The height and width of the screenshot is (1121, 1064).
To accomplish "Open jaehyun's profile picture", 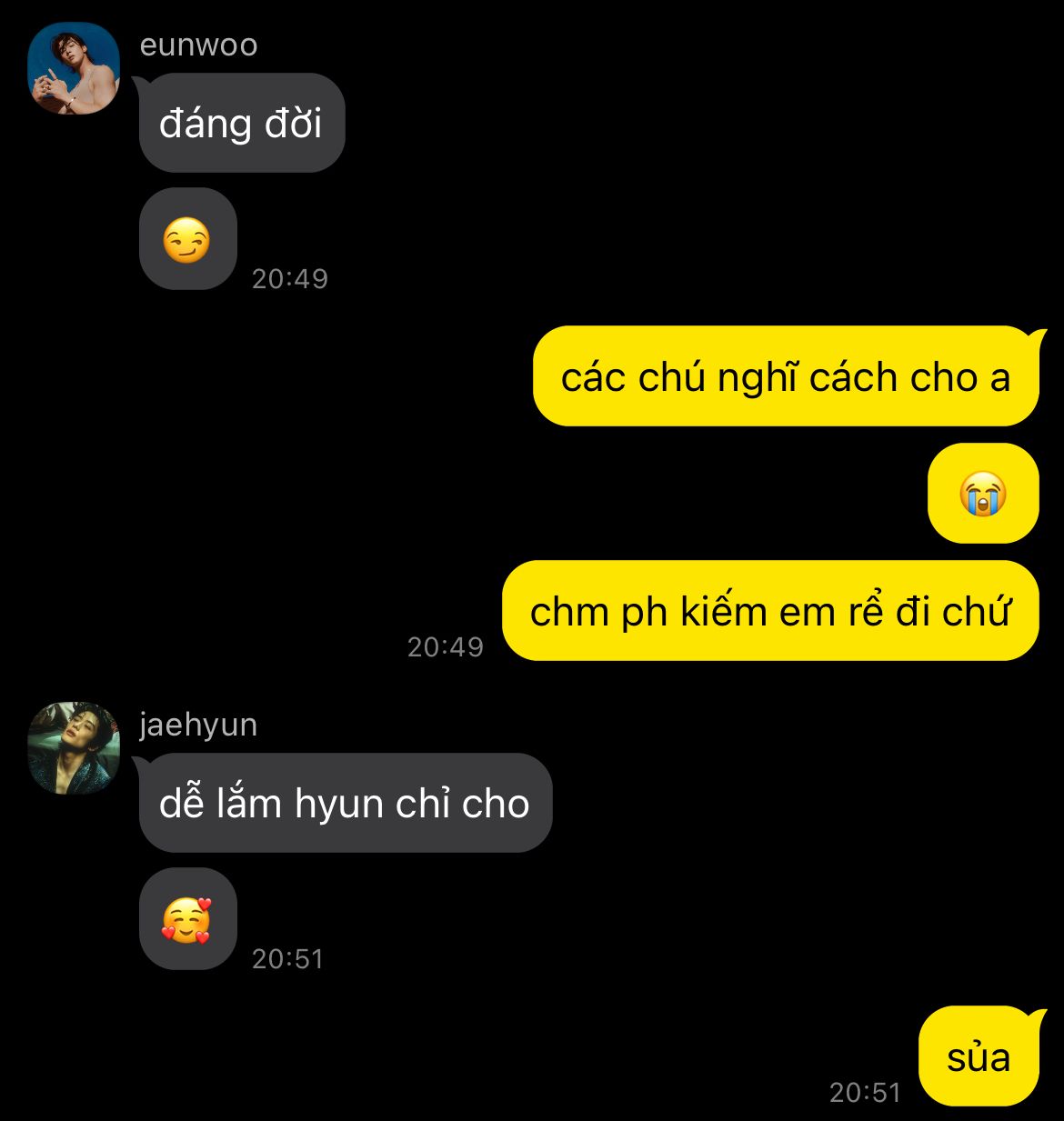I will 74,748.
